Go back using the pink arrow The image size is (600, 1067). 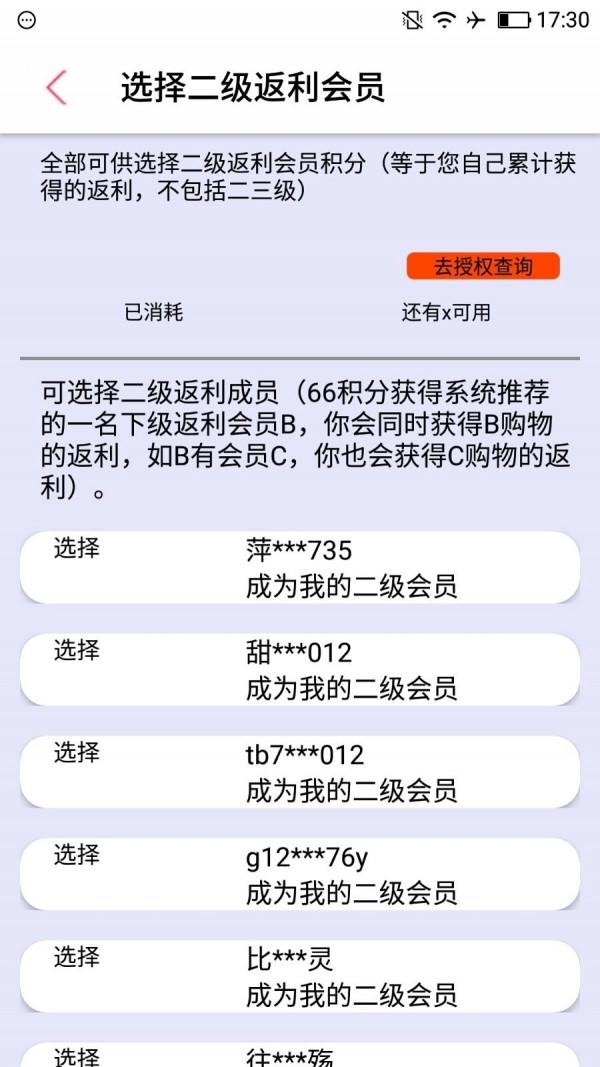pyautogui.click(x=56, y=88)
